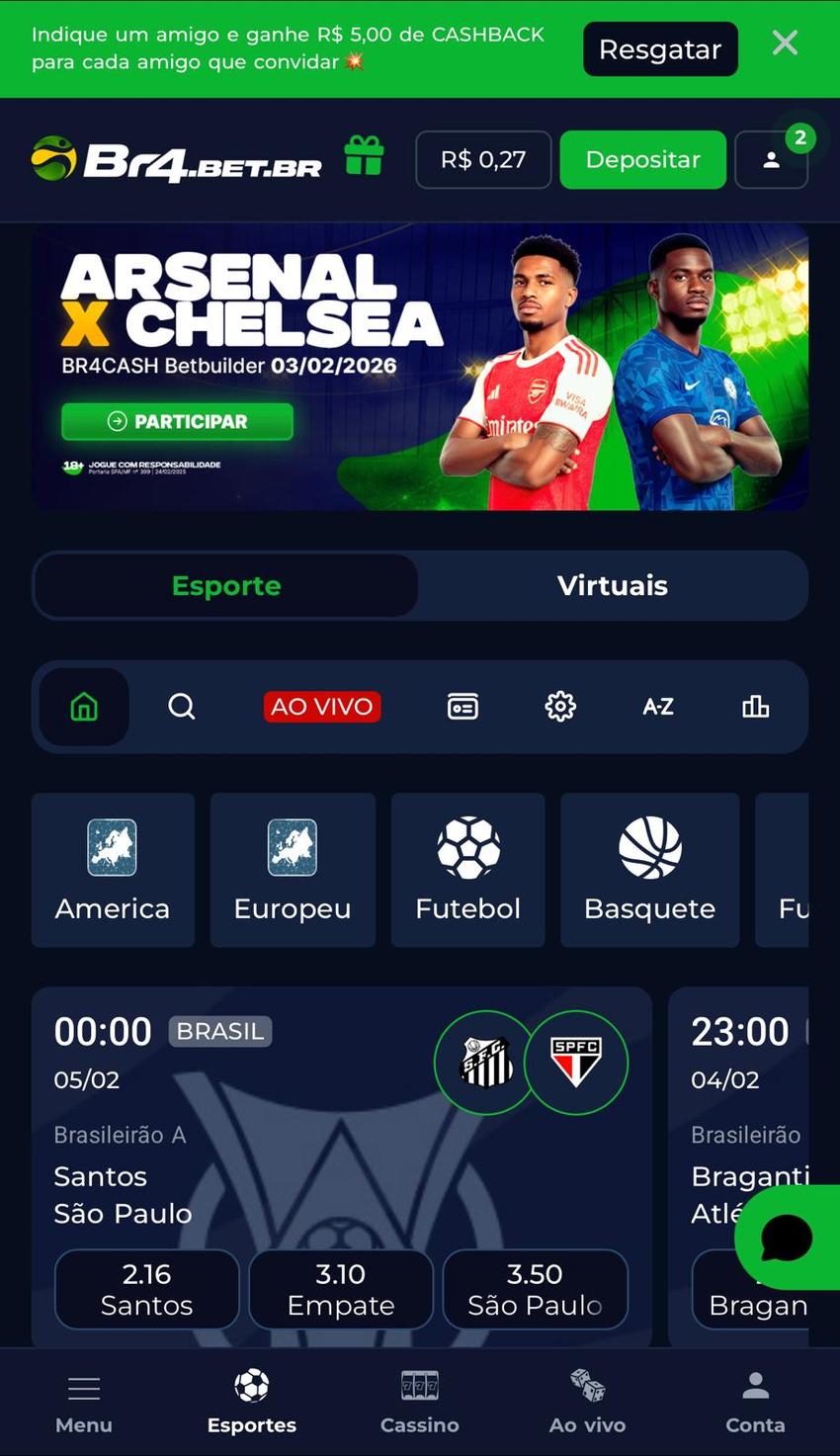Tap Participar on the Arsenal x Chelsea banner
Image resolution: width=840 pixels, height=1456 pixels.
[x=178, y=421]
